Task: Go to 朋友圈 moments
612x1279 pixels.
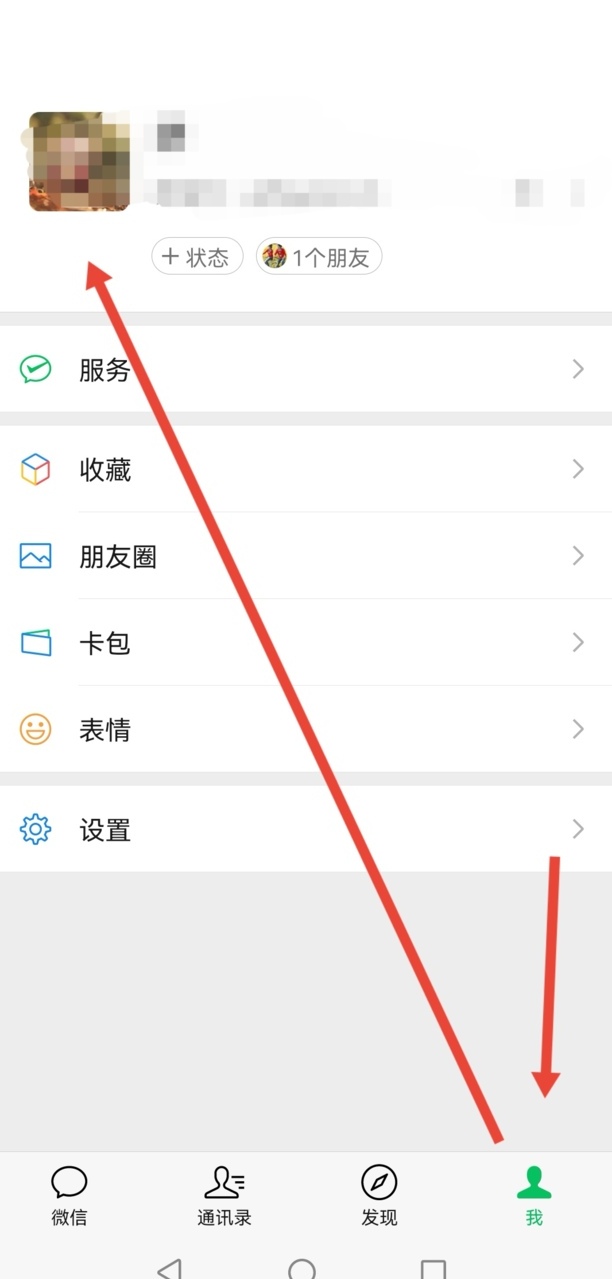Action: point(305,556)
